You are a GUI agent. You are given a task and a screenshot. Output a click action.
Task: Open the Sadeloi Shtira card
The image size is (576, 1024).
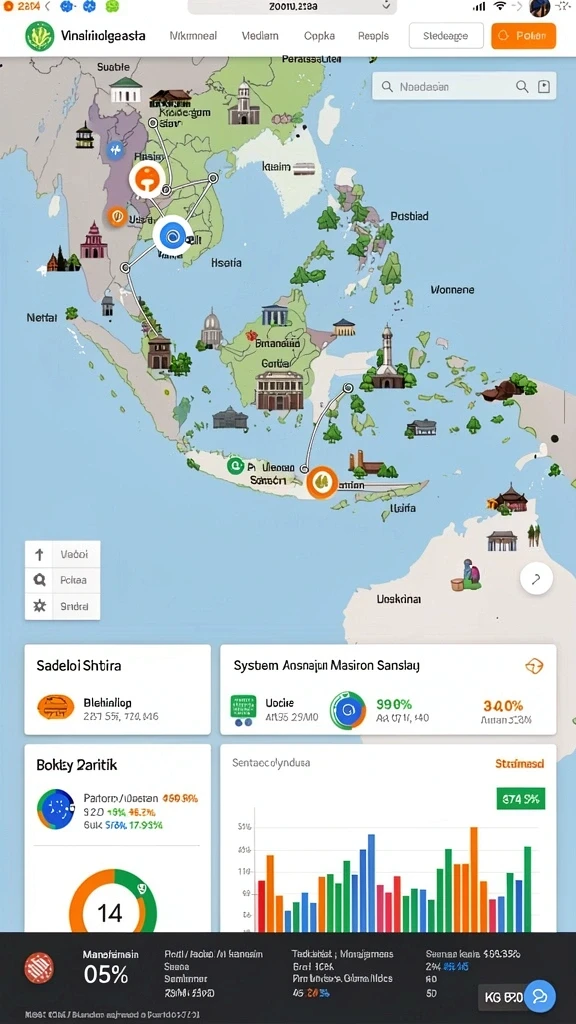[x=118, y=689]
